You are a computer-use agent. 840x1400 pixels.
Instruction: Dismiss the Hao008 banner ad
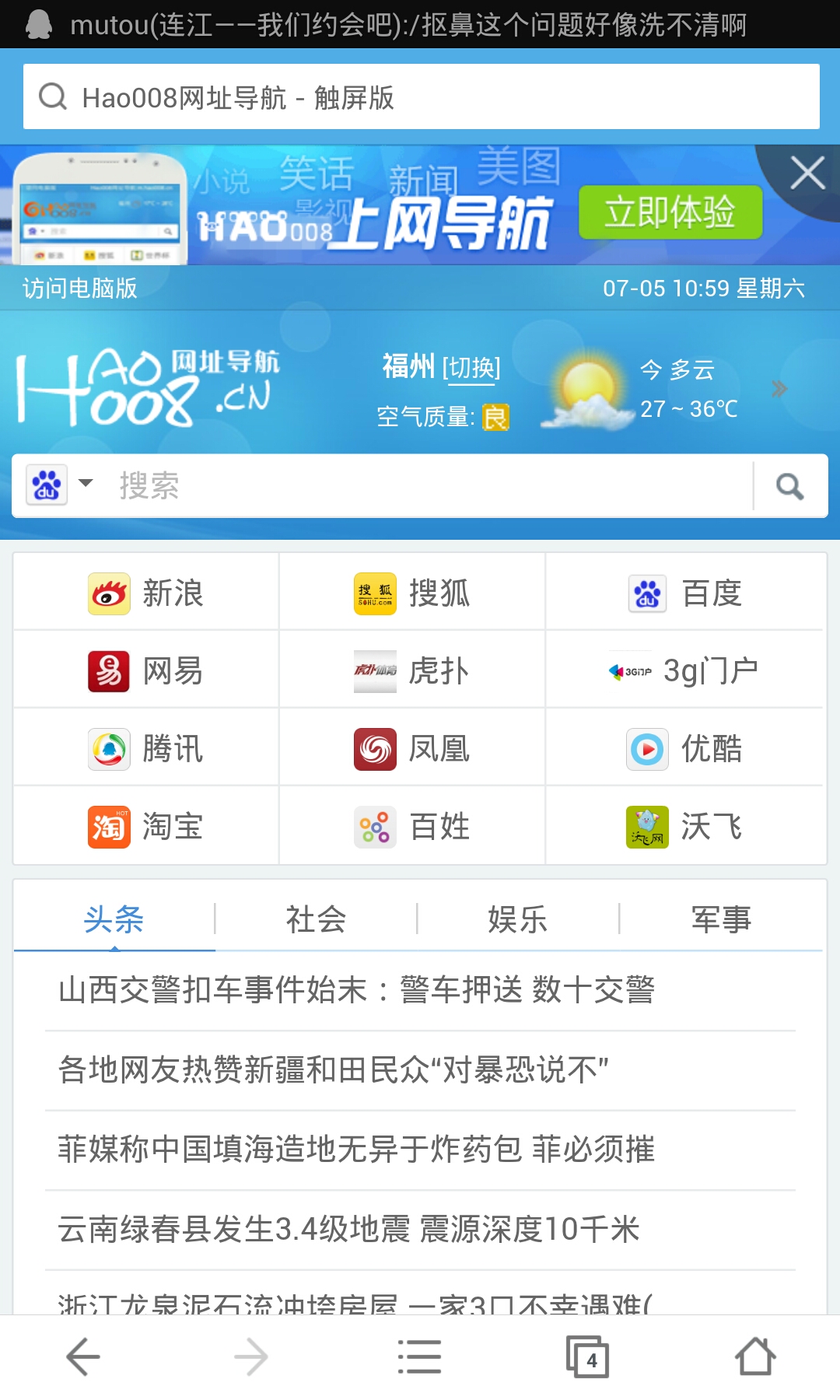click(807, 173)
